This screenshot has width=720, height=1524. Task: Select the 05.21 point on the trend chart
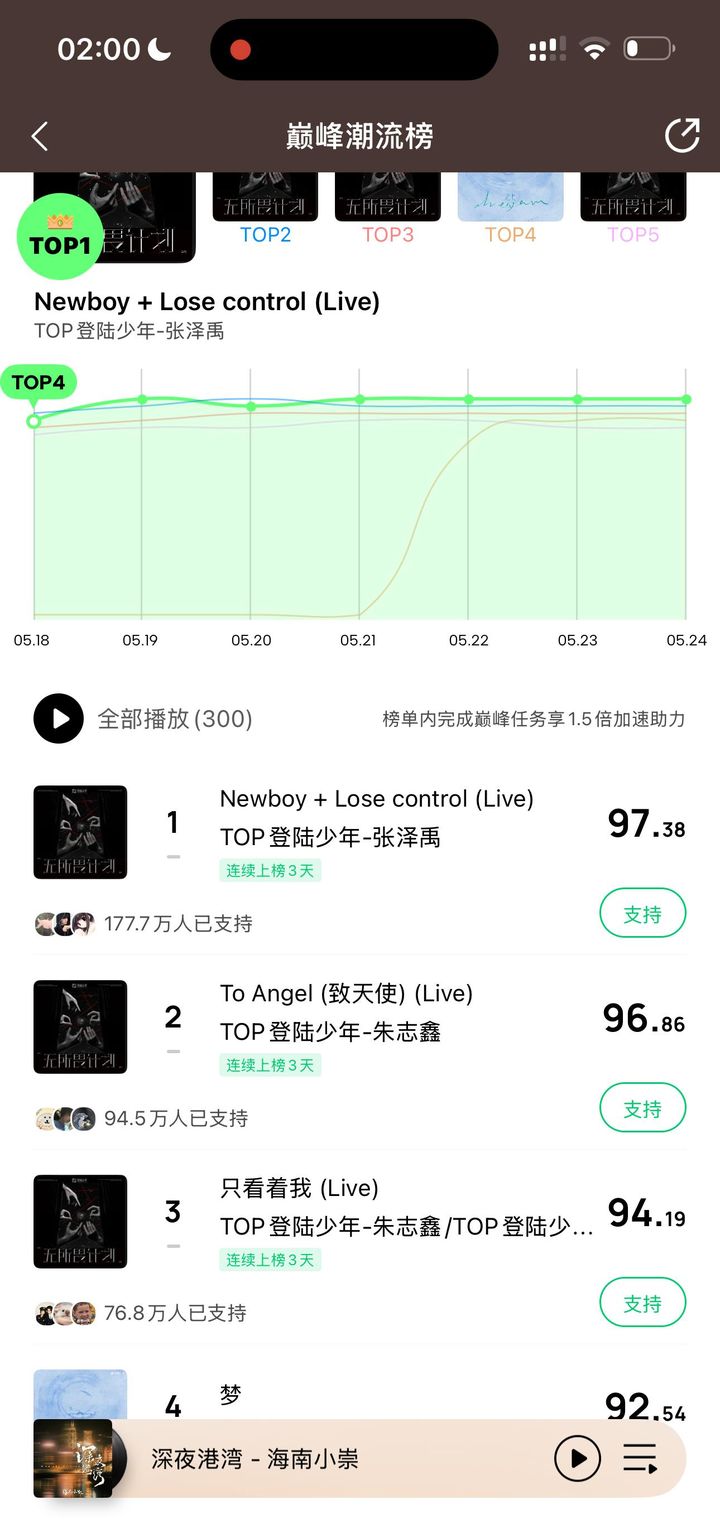(x=359, y=399)
